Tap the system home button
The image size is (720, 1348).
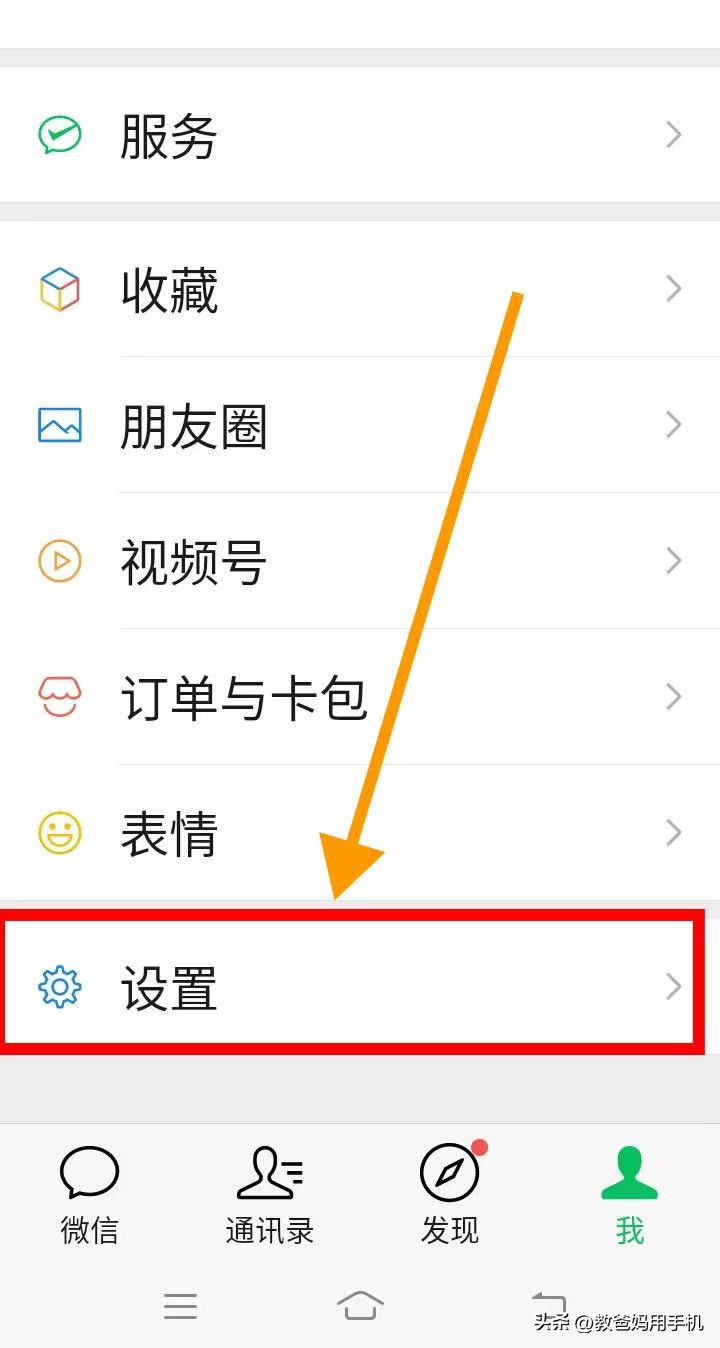pyautogui.click(x=360, y=1305)
